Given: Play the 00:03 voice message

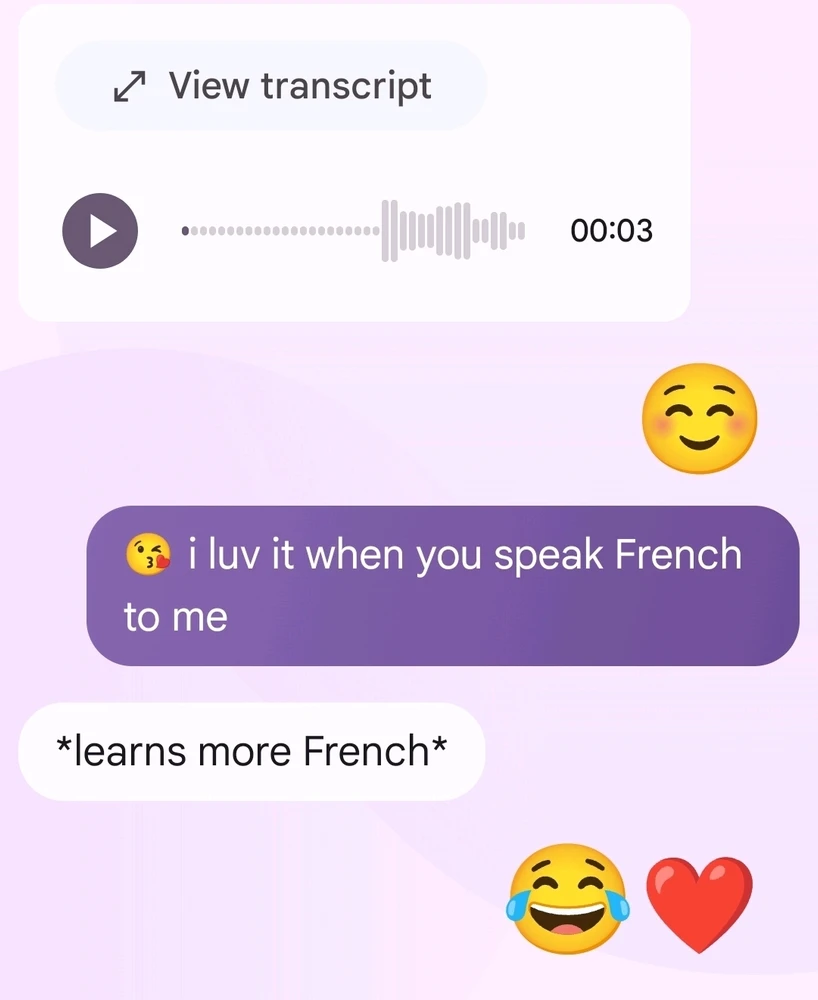Looking at the screenshot, I should click(100, 231).
